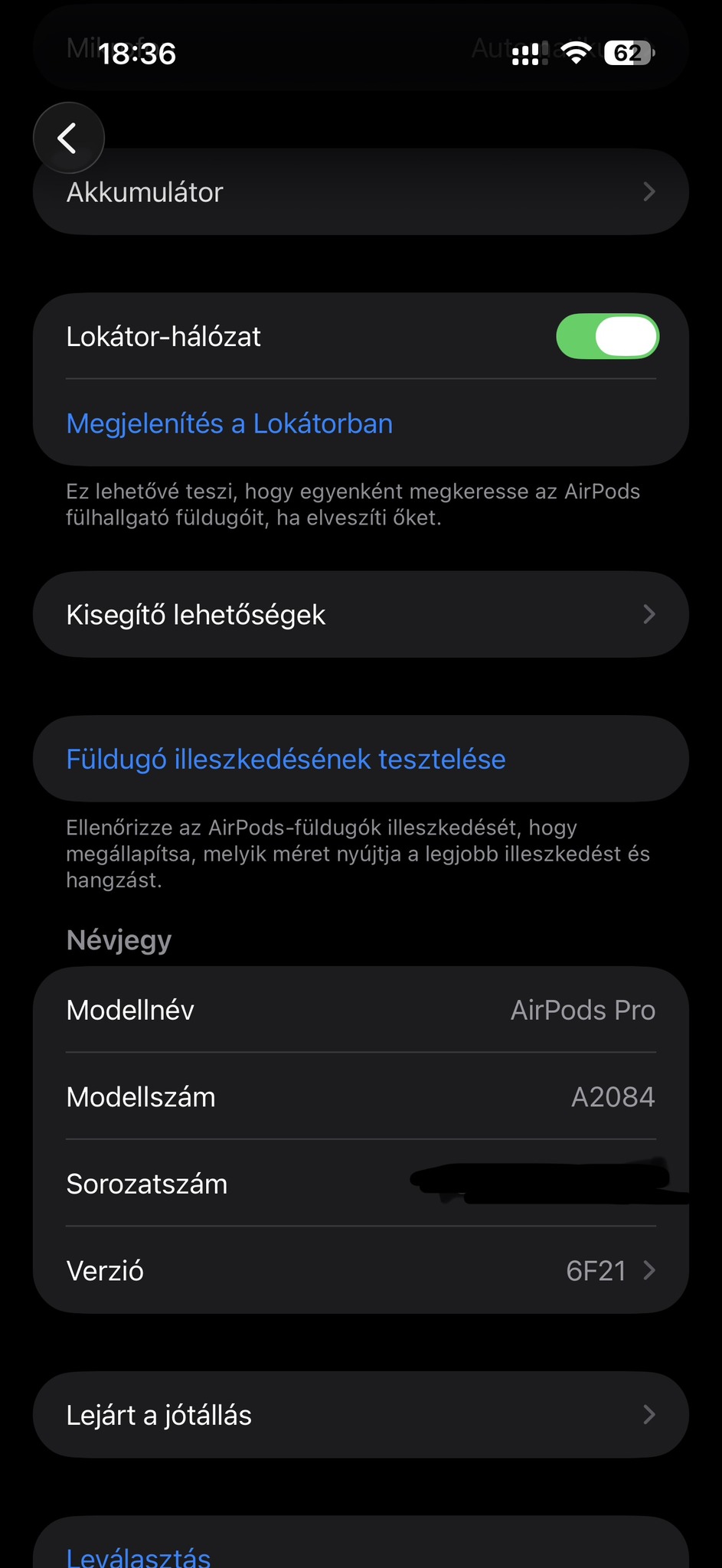Tap Leválasztás to disconnect the AirPods
Screen dimensions: 722x1568
tap(139, 1554)
